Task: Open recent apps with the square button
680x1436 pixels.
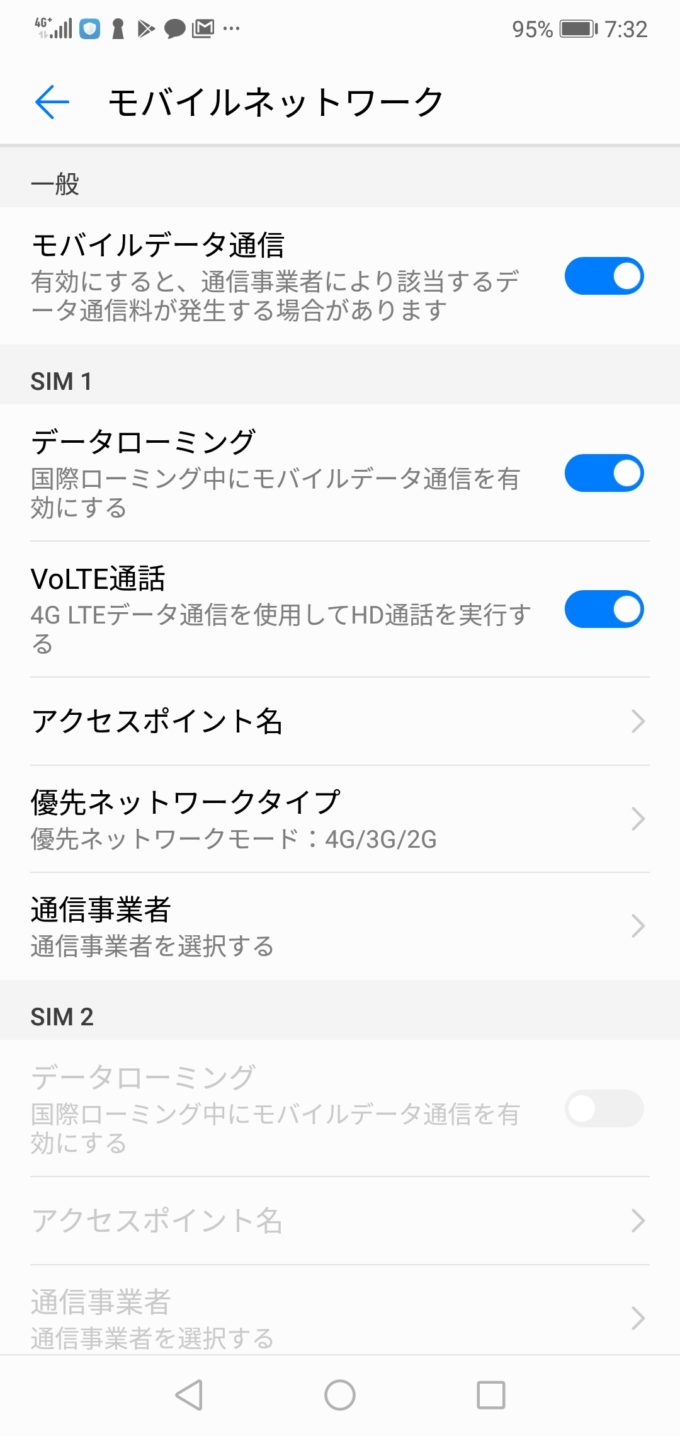Action: pos(491,1395)
